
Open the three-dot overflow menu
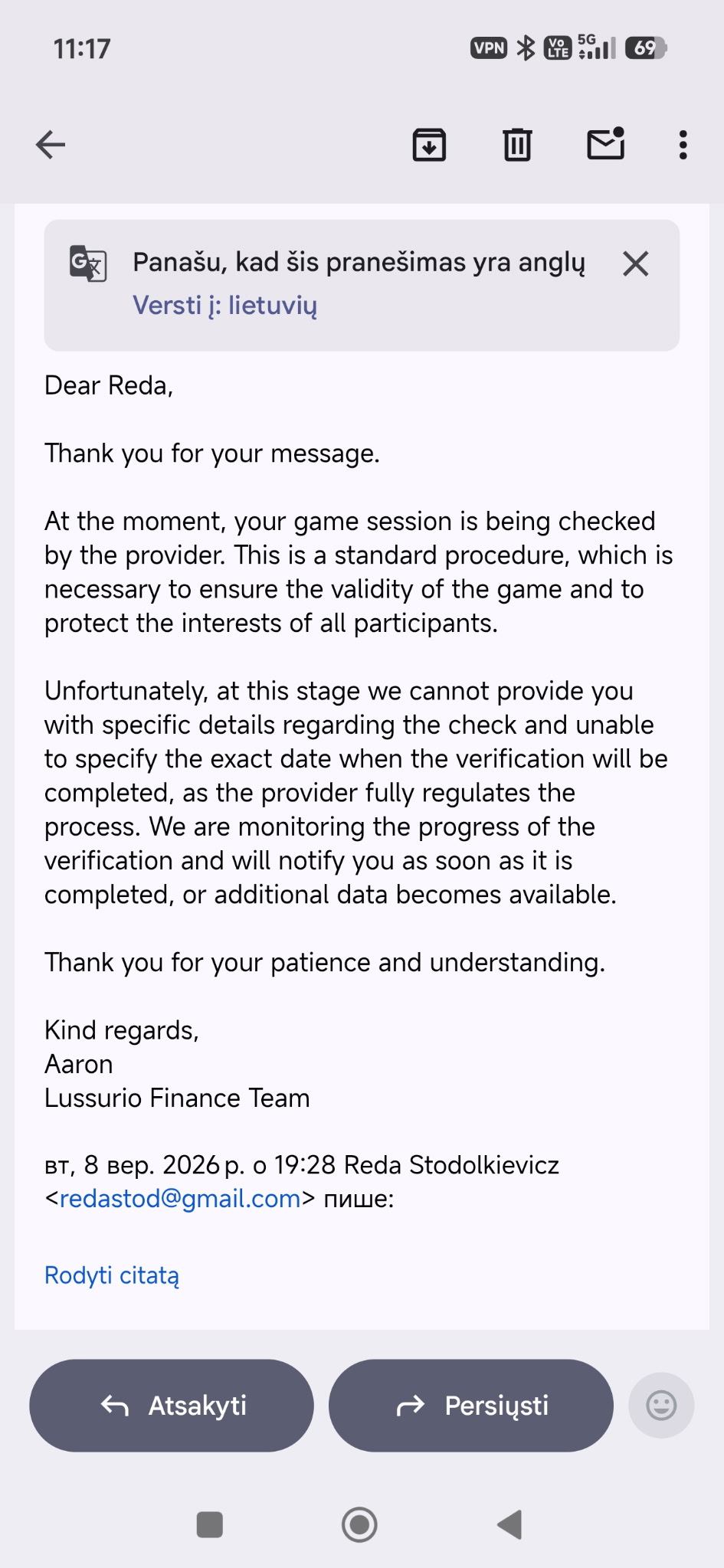(683, 145)
